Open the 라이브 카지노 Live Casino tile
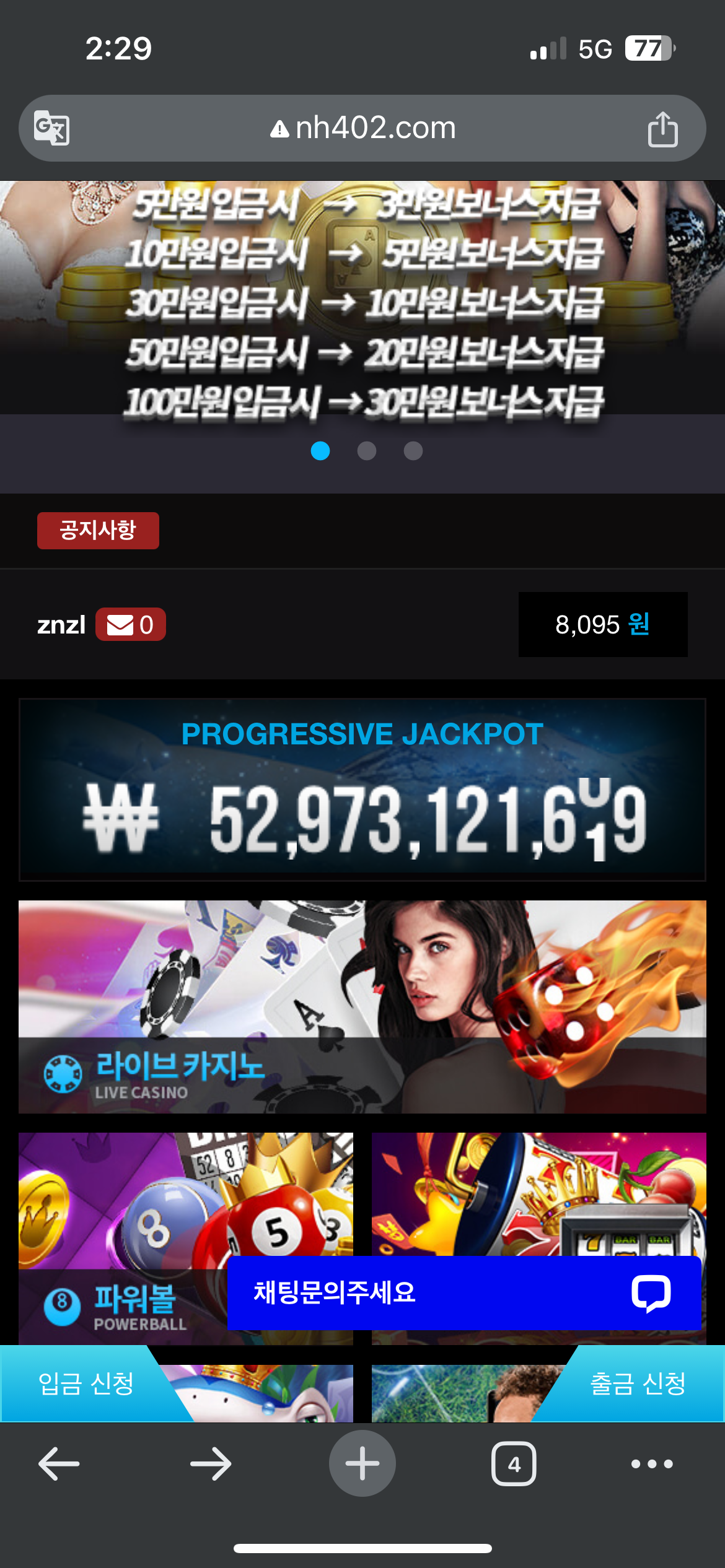Image resolution: width=725 pixels, height=1568 pixels. 362,1006
